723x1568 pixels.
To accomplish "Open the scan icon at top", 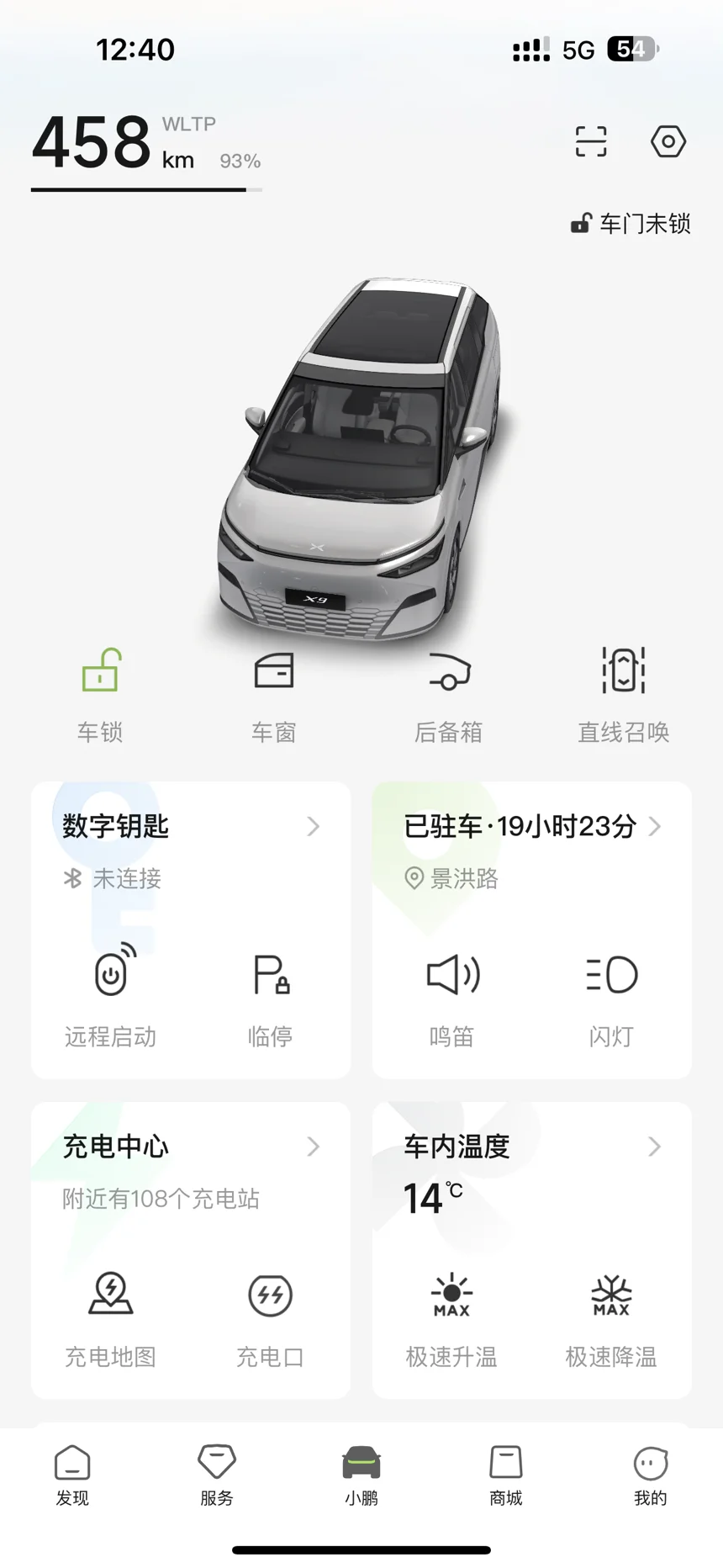I will [x=591, y=141].
